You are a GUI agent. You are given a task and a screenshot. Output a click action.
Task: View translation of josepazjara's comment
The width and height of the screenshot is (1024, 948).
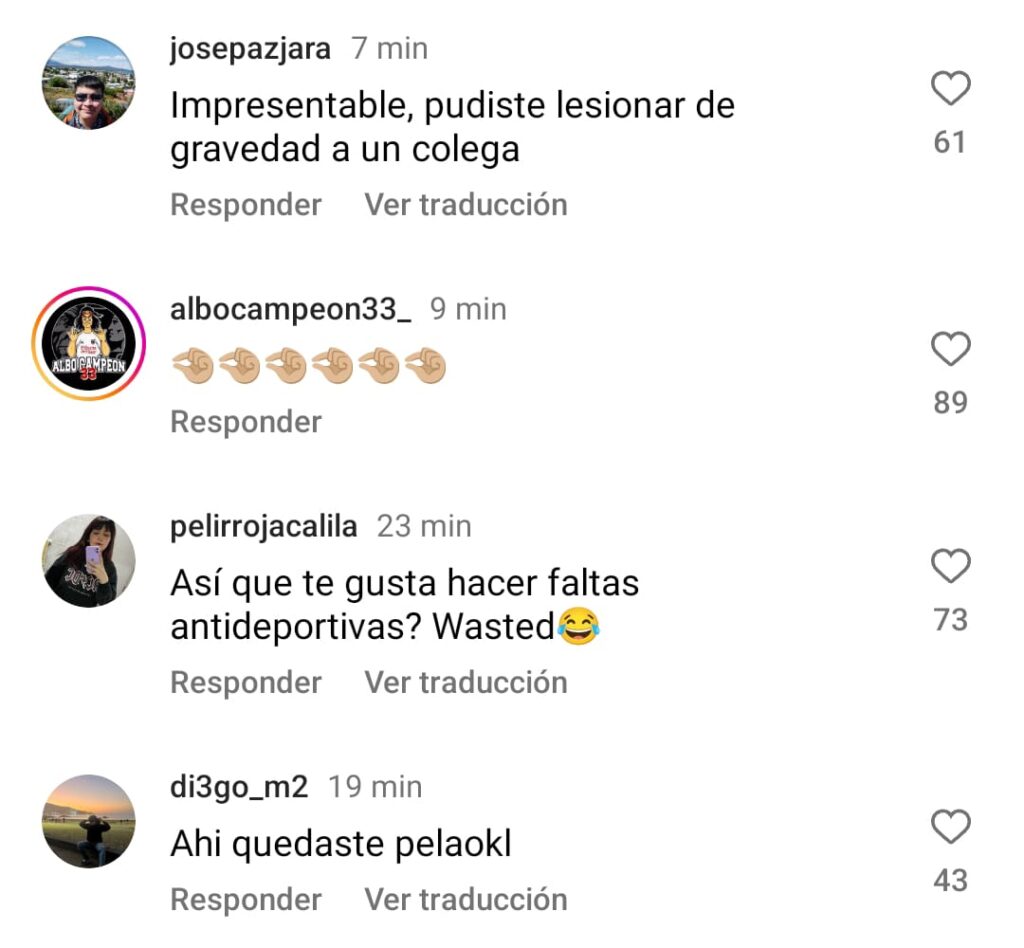(465, 205)
